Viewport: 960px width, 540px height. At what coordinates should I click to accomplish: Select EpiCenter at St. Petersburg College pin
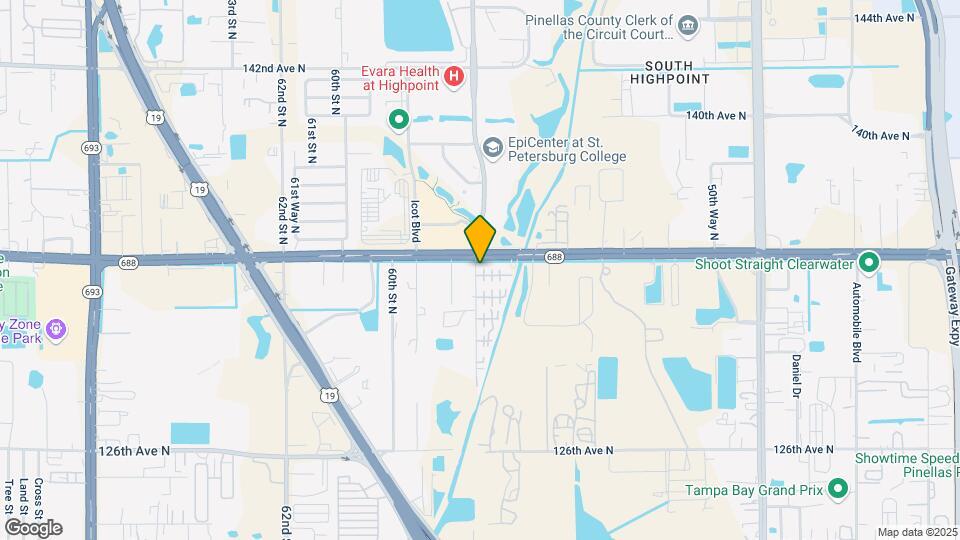tap(491, 148)
